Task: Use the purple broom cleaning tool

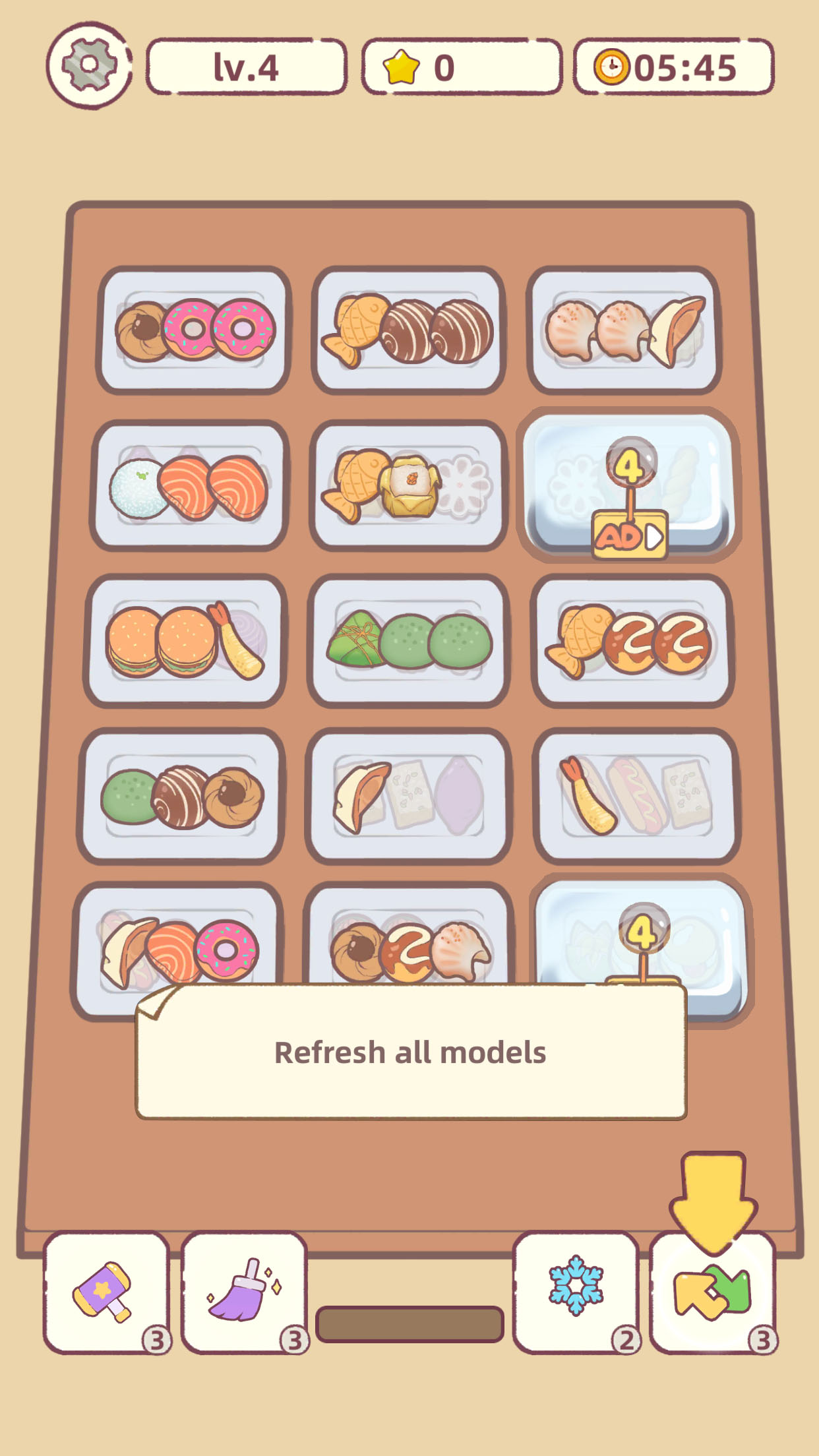Action: (245, 1289)
